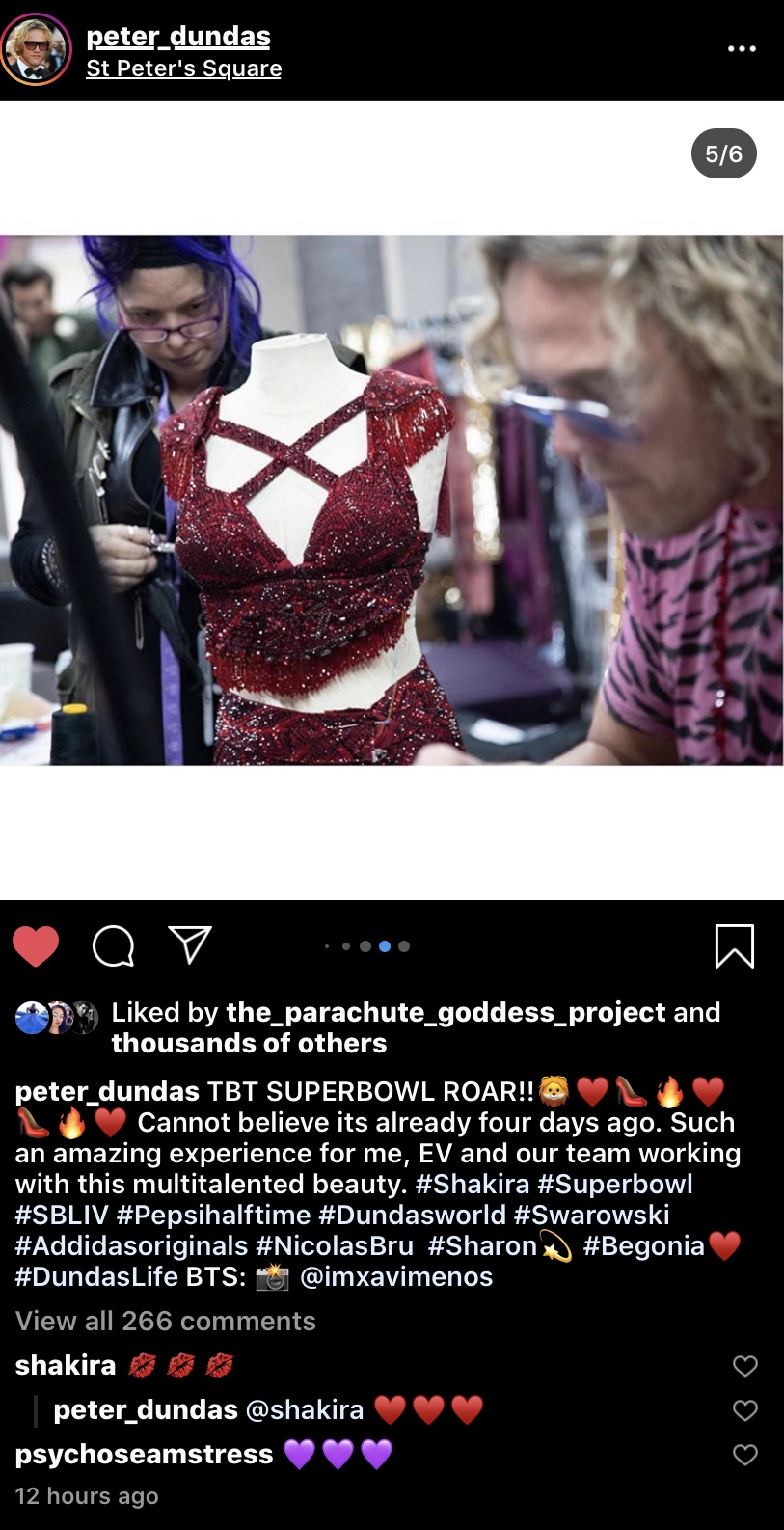784x1530 pixels.
Task: Unlike the post with heart icon
Action: (x=36, y=946)
